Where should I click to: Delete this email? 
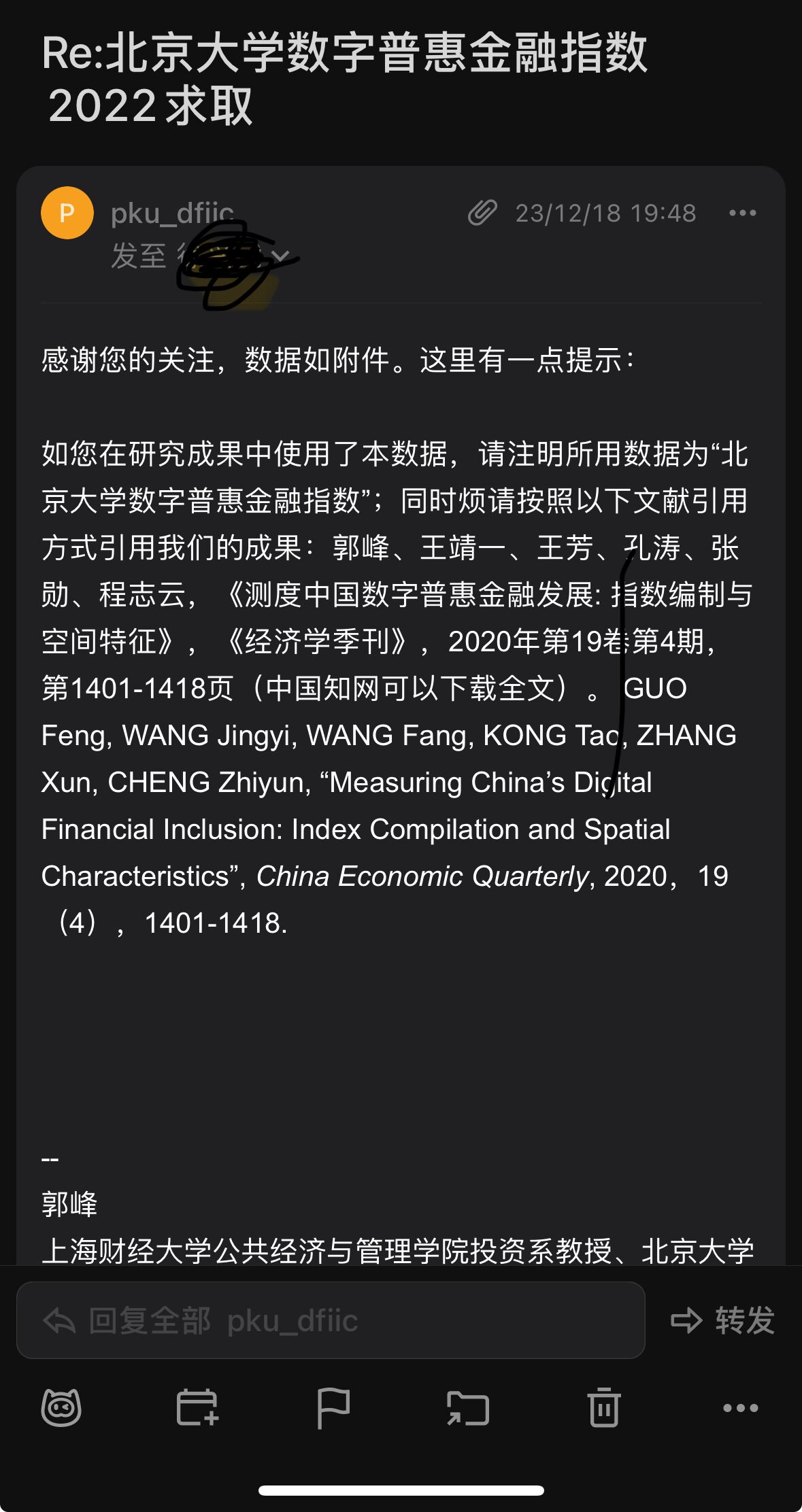click(x=604, y=1407)
